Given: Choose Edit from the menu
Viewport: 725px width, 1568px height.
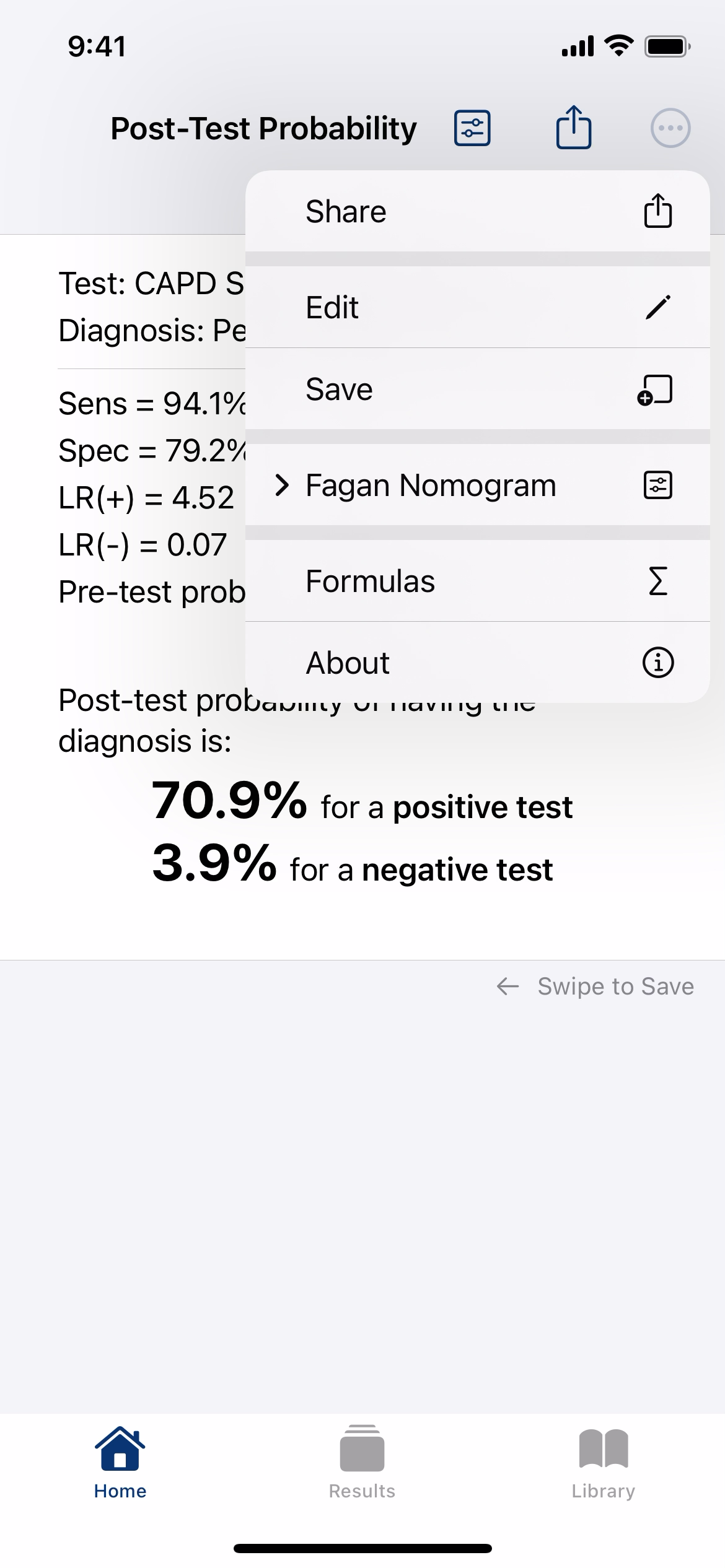Looking at the screenshot, I should coord(477,307).
